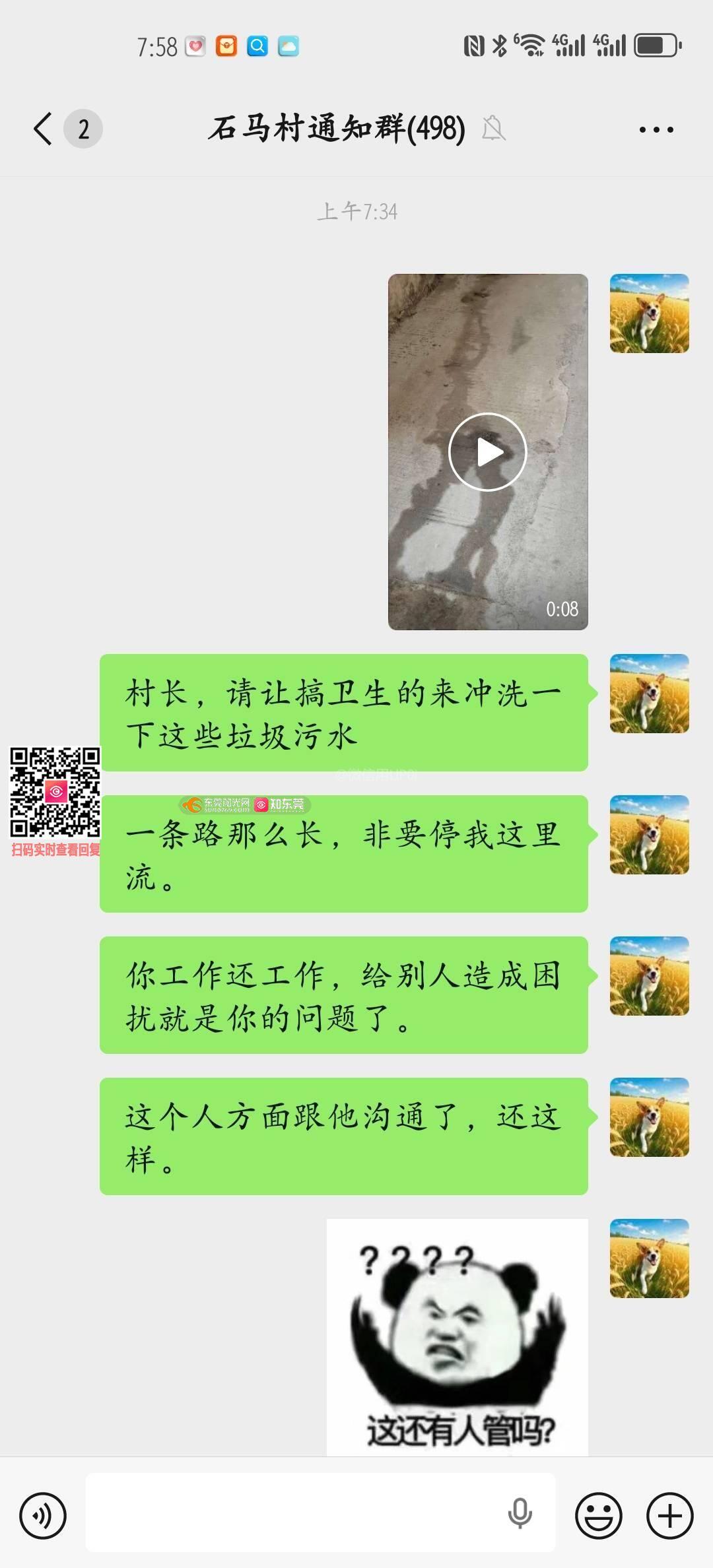Open the emoji sticker panel
Viewport: 713px width, 1568px height.
pyautogui.click(x=599, y=1516)
